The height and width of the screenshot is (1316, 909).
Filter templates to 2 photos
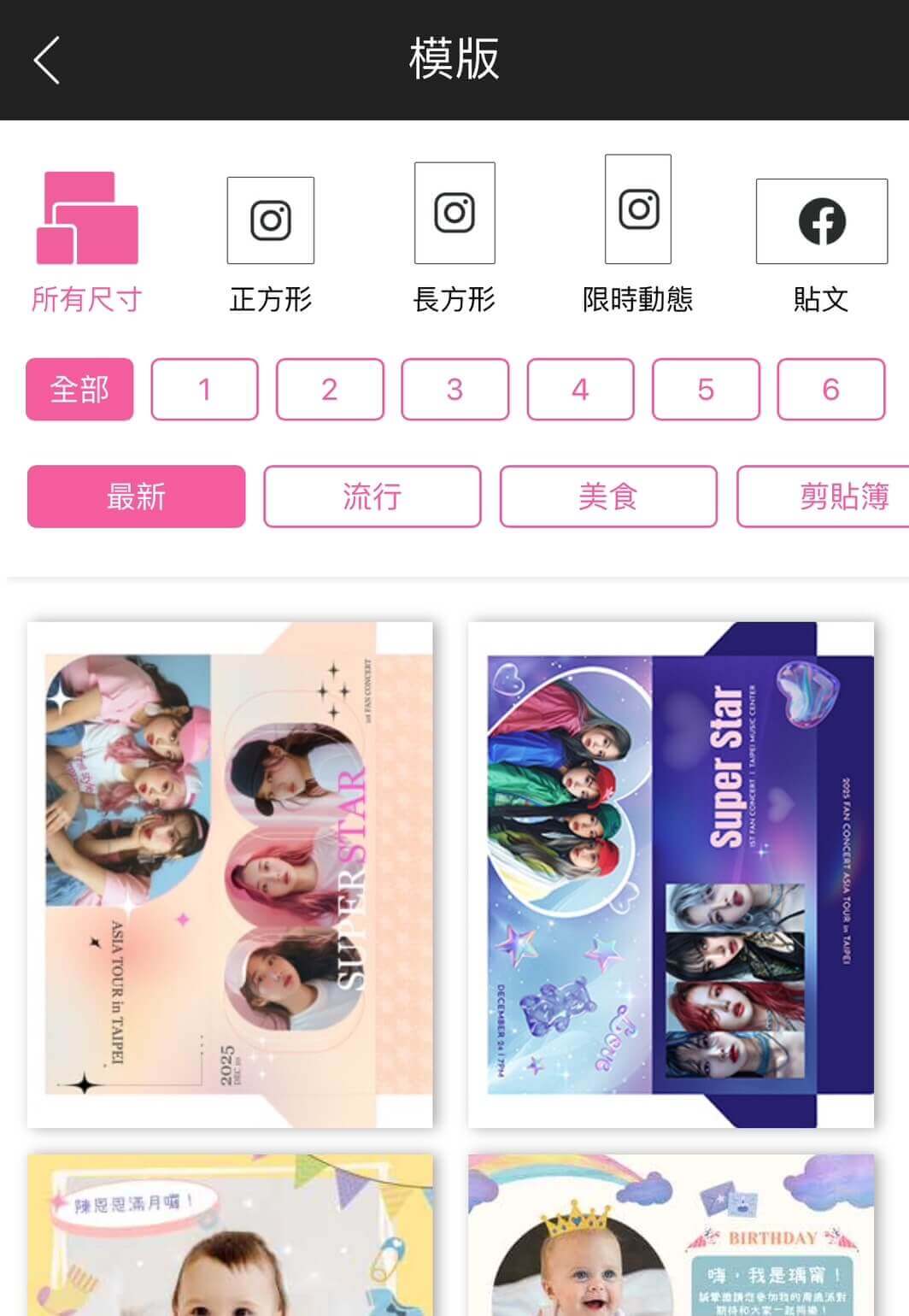point(330,390)
